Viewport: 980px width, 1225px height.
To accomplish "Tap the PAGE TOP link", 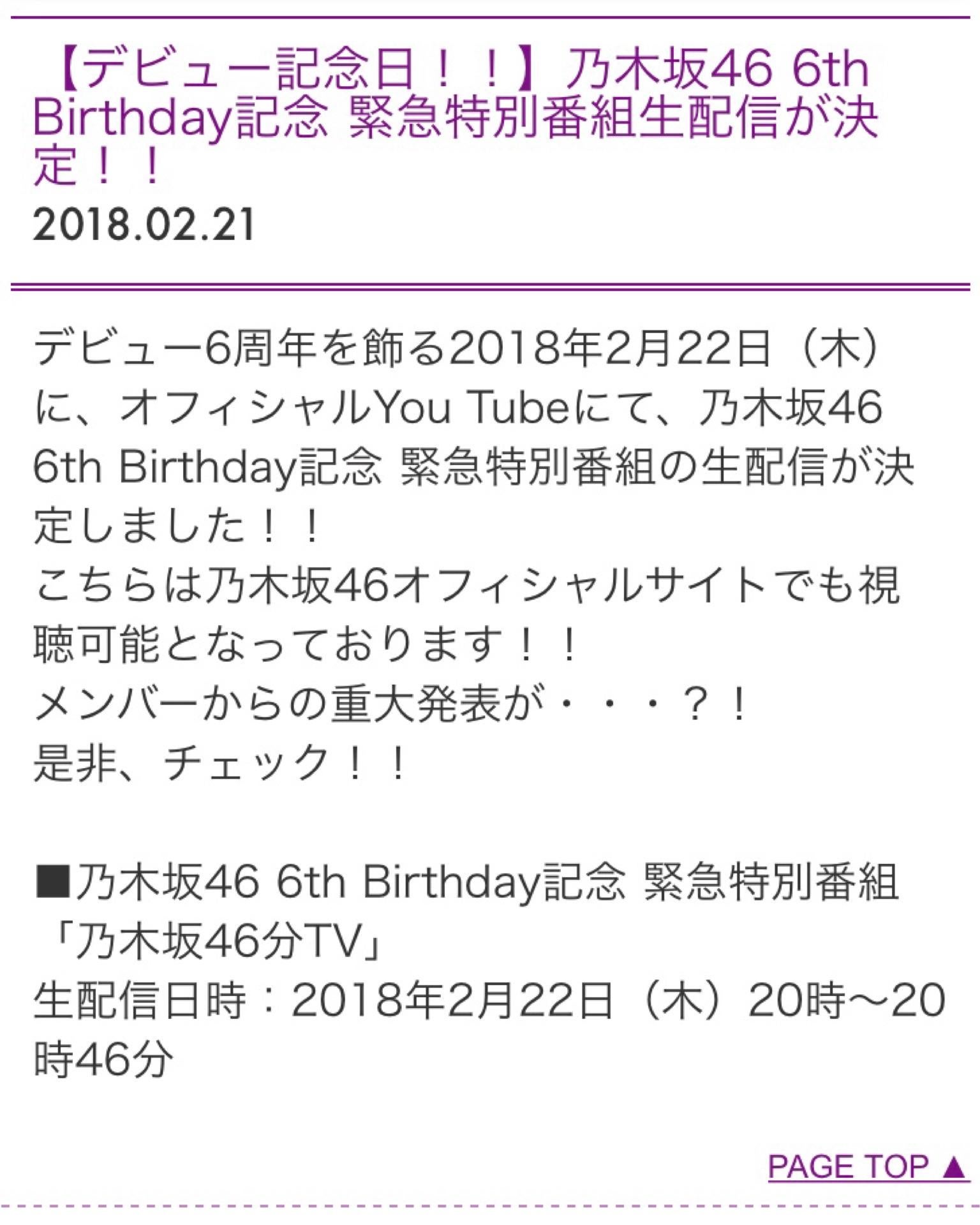I will tap(868, 1167).
